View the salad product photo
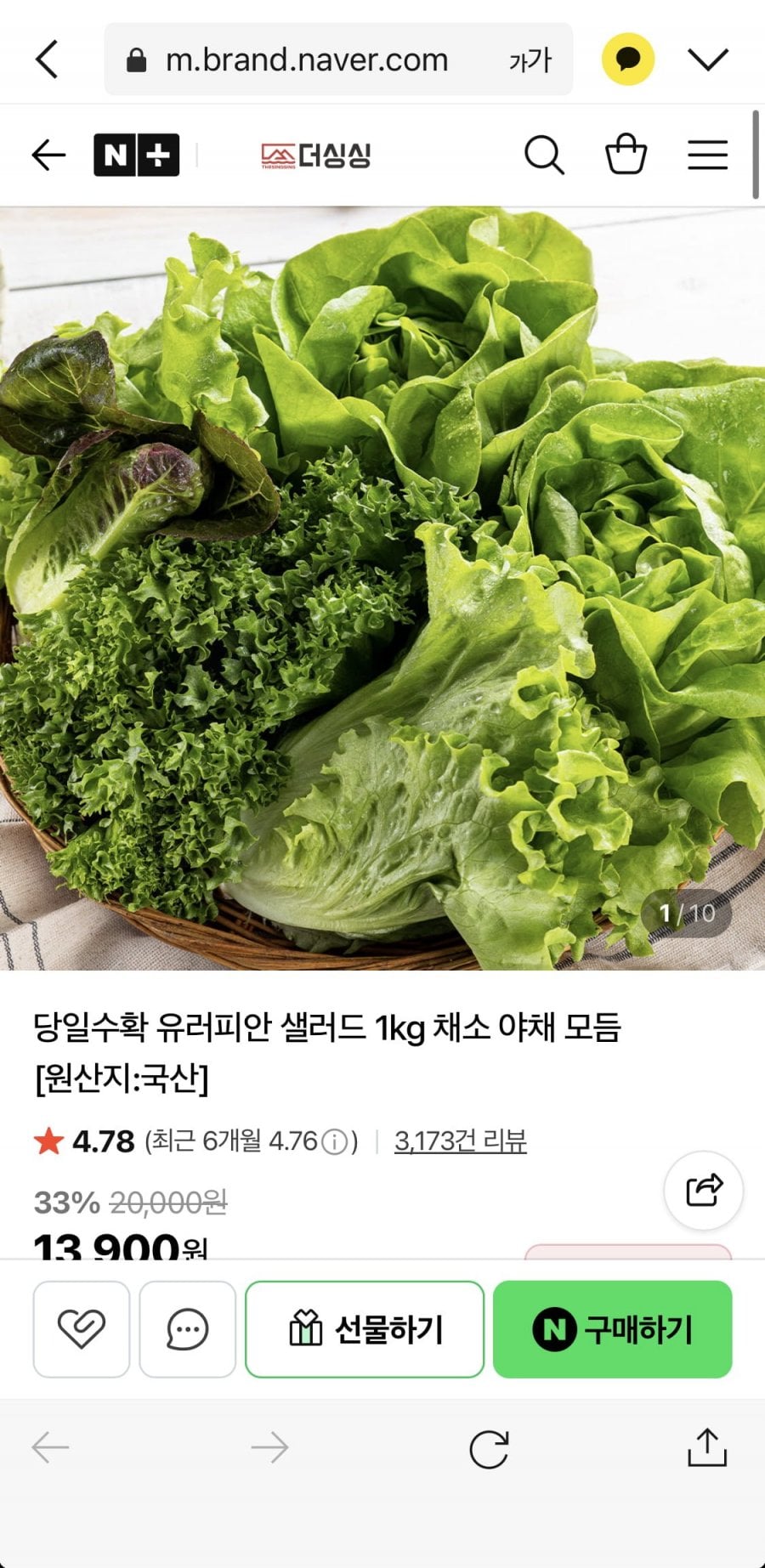 (382, 586)
